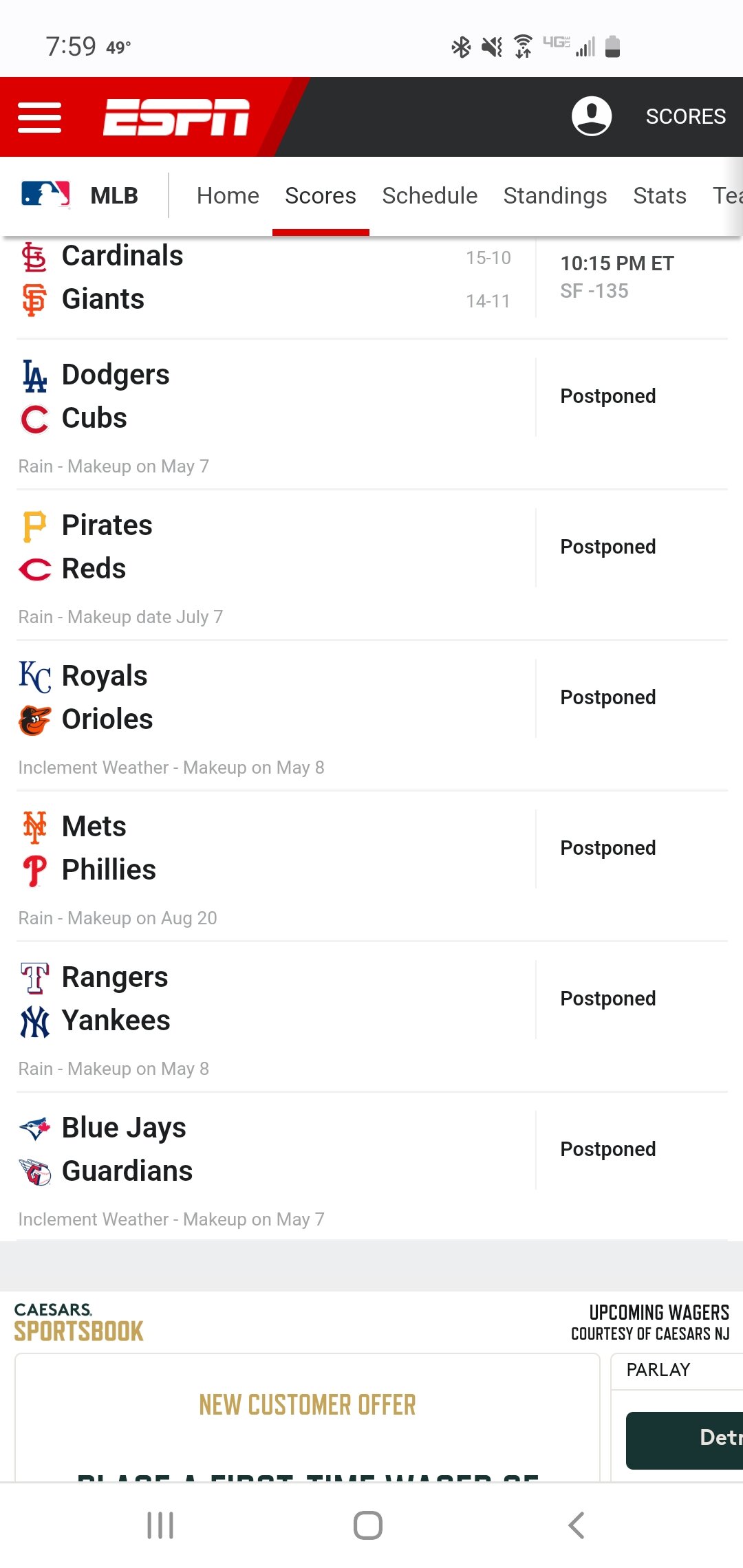Open the user profile icon

592,116
